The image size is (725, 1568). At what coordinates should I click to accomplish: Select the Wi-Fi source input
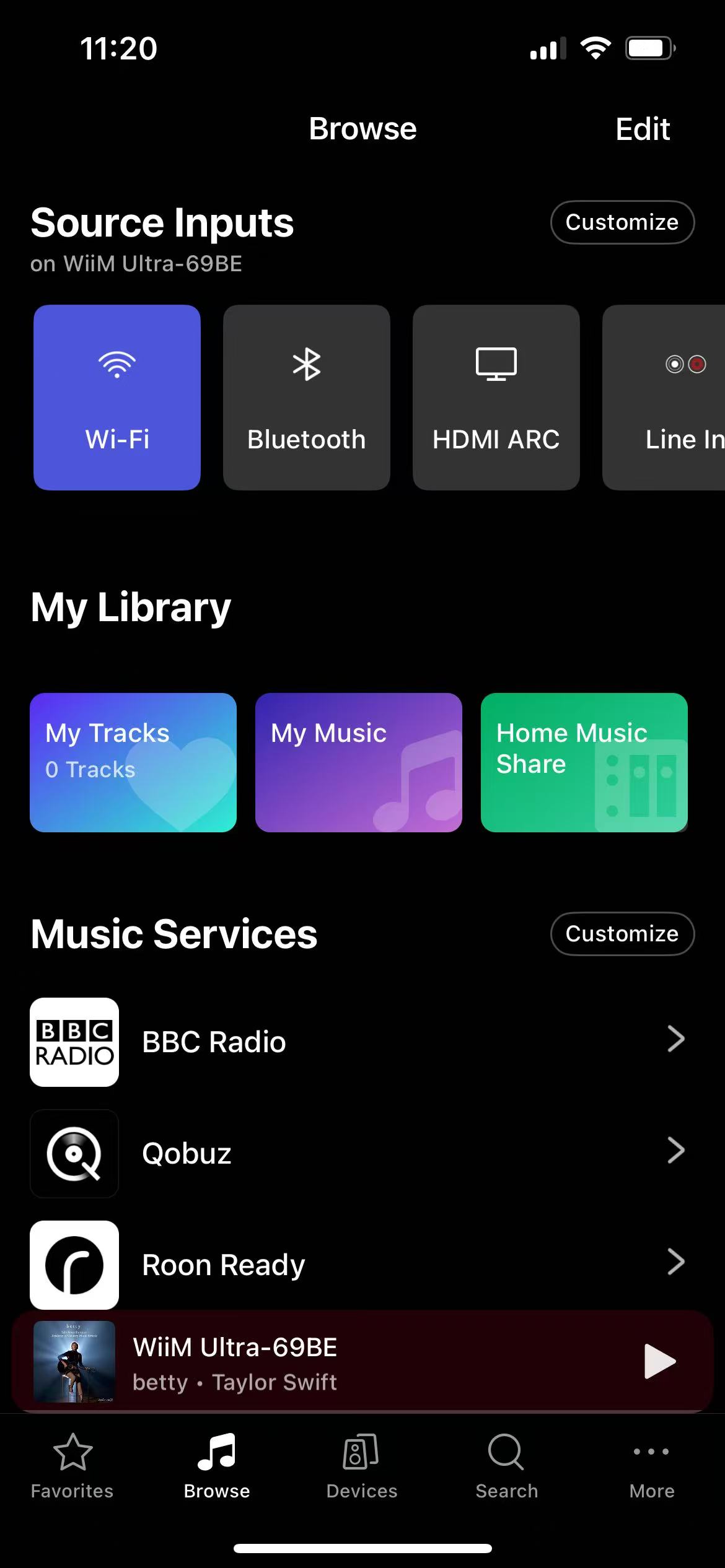117,397
